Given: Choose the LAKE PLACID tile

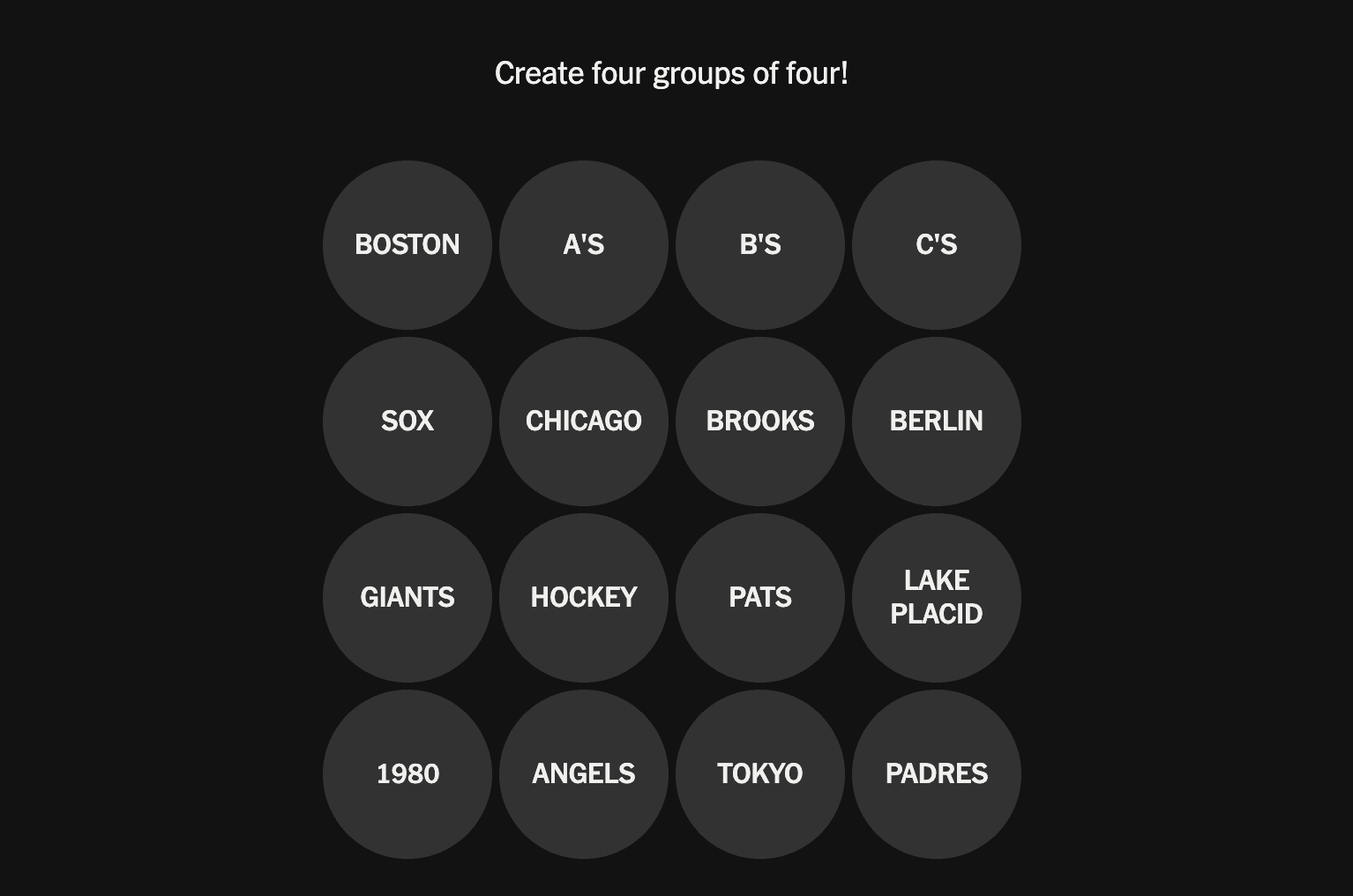Looking at the screenshot, I should [x=937, y=598].
